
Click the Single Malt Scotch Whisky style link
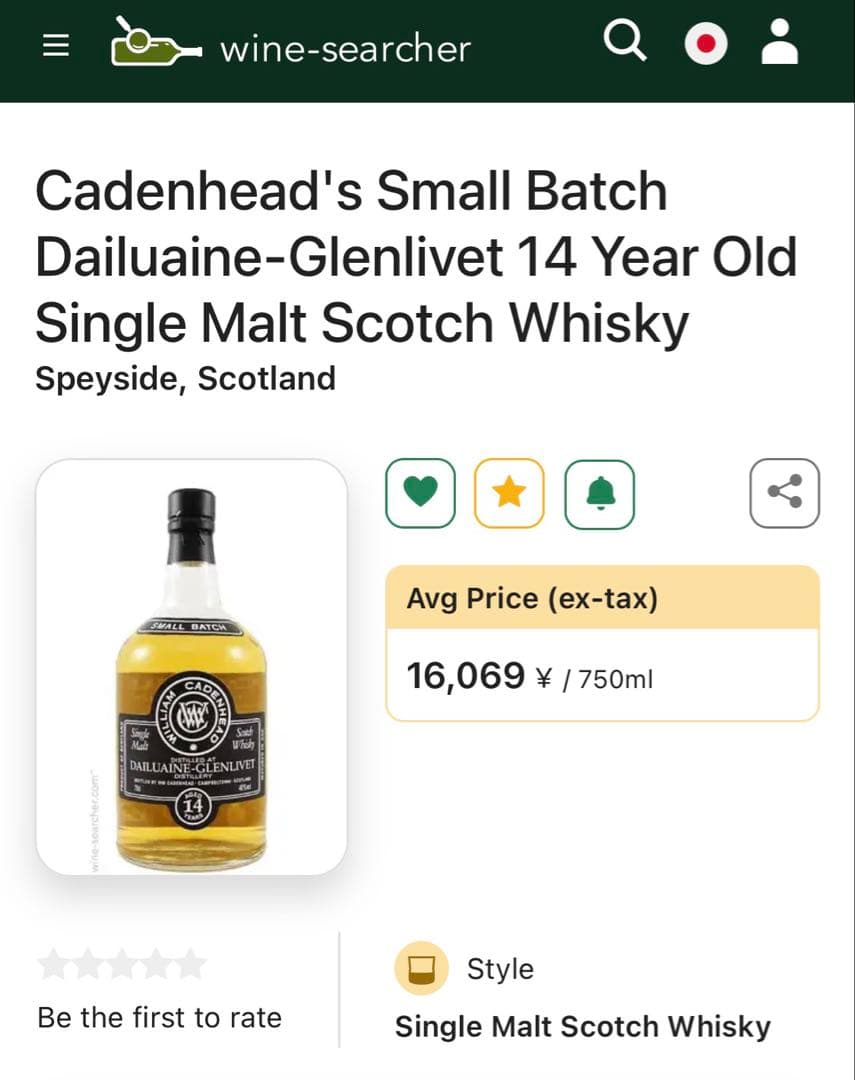pos(583,1026)
